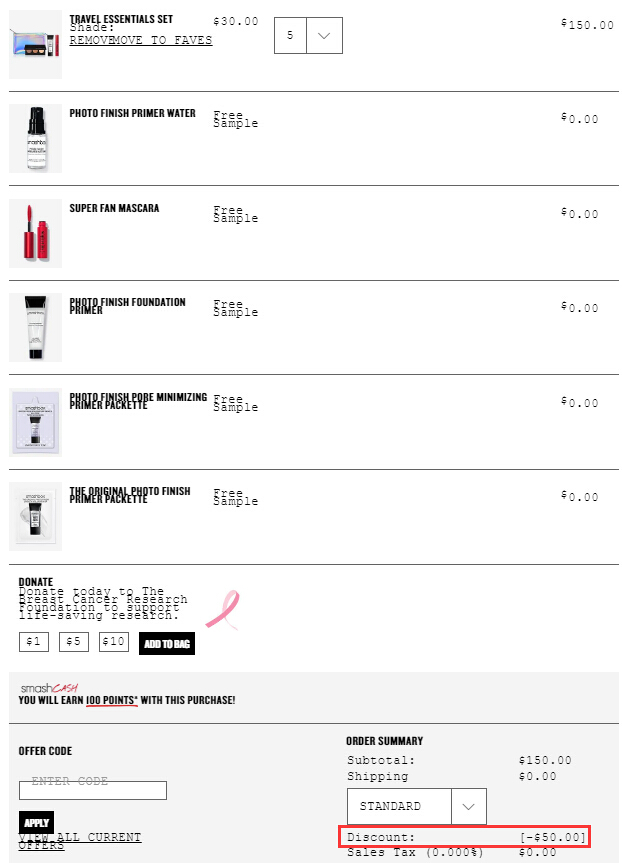This screenshot has width=622, height=863.
Task: Open 100 Points smashcash details link
Action: 110,701
